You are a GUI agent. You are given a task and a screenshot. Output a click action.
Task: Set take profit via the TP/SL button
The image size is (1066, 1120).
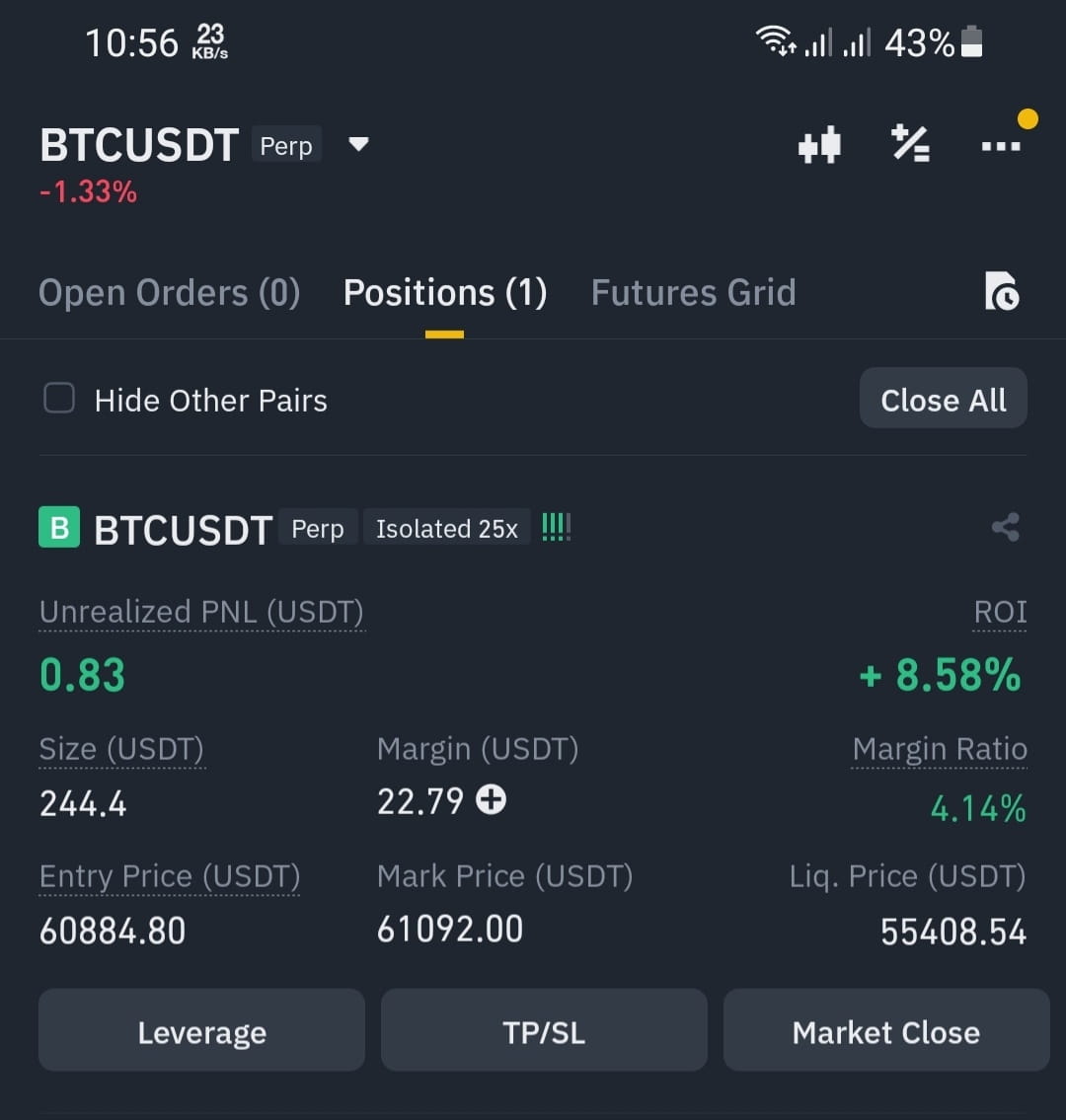pos(544,1031)
